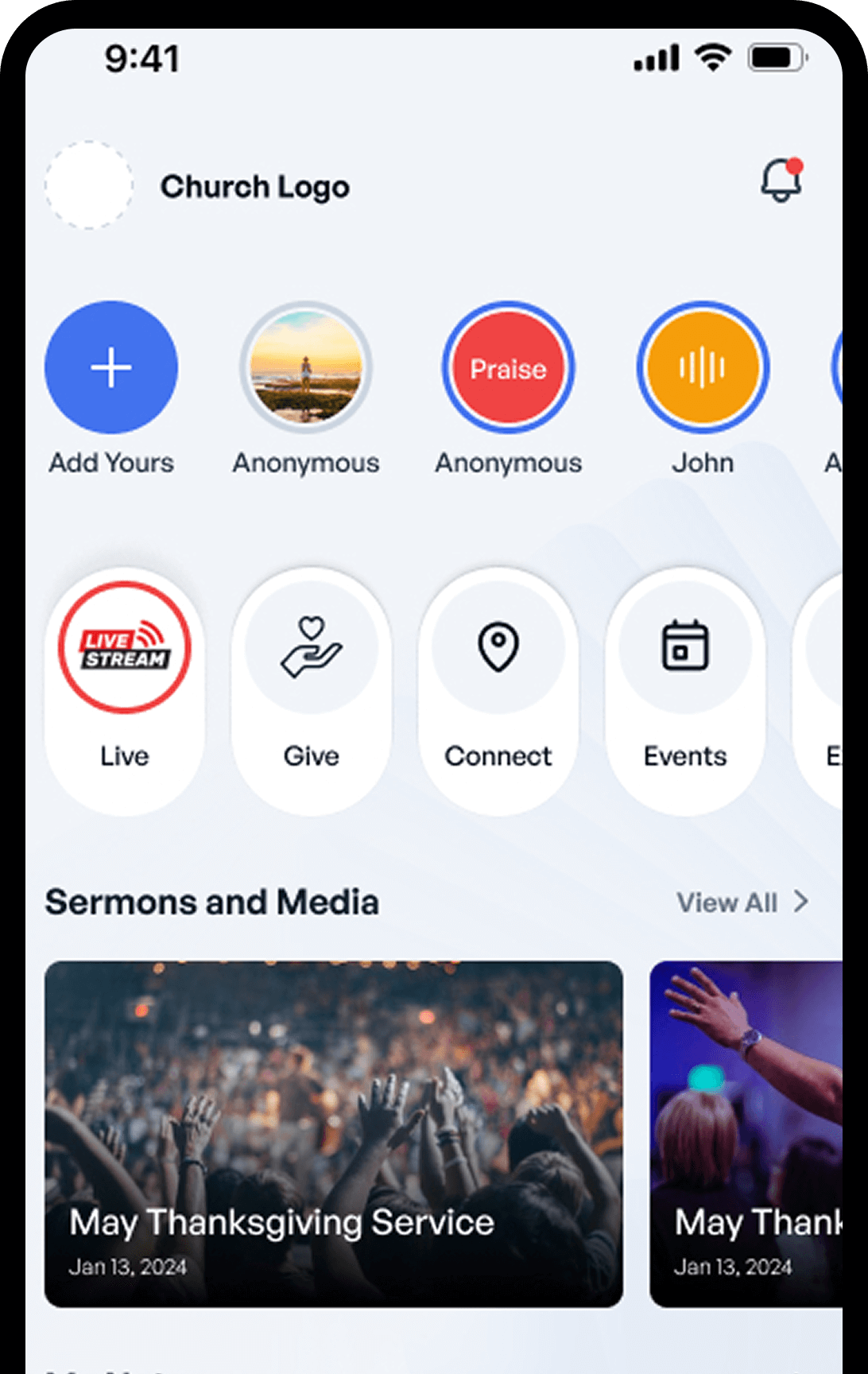868x1374 pixels.
Task: Tap the red notification badge dot
Action: [796, 165]
